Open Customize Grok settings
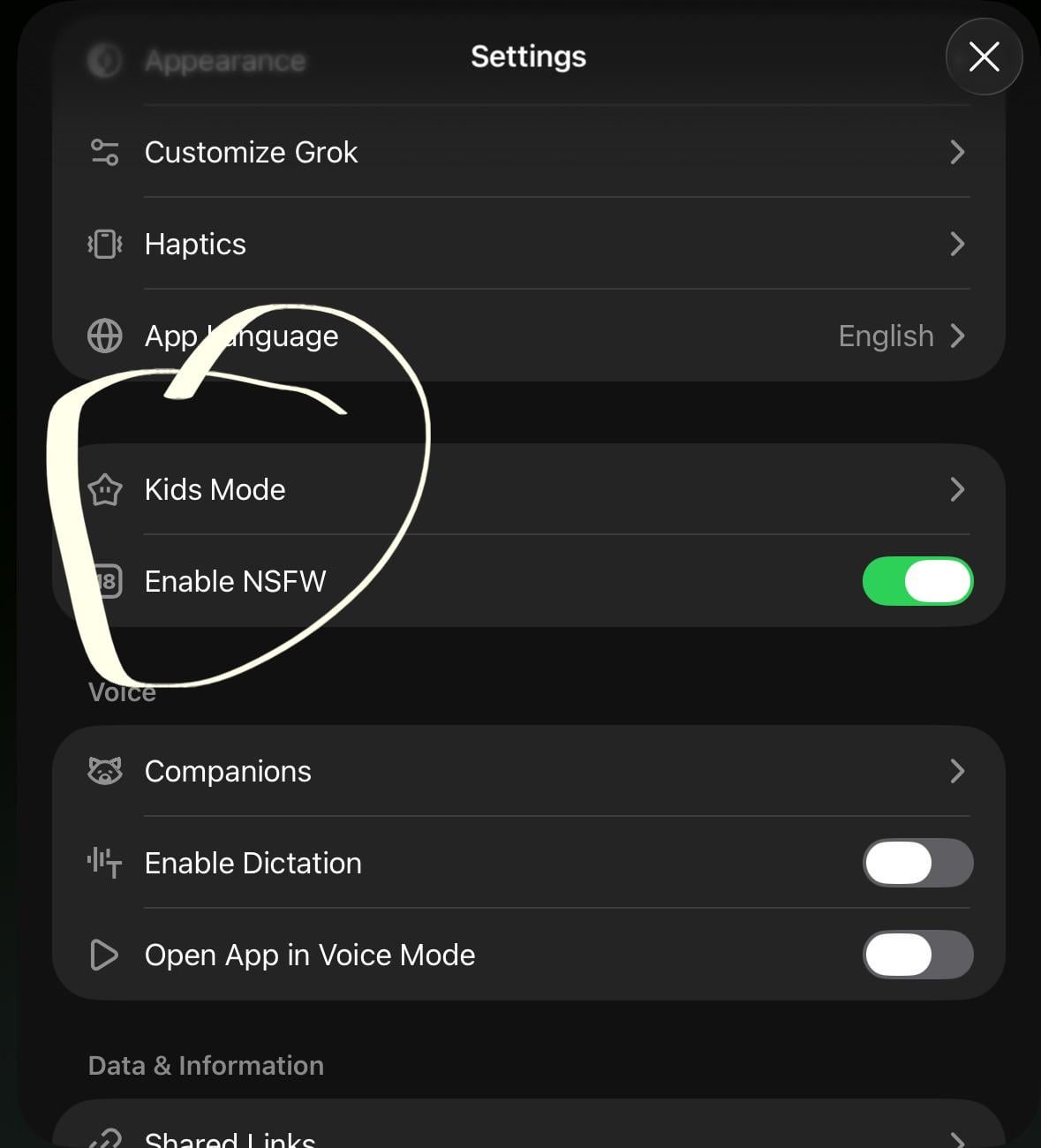The image size is (1041, 1148). (x=528, y=152)
